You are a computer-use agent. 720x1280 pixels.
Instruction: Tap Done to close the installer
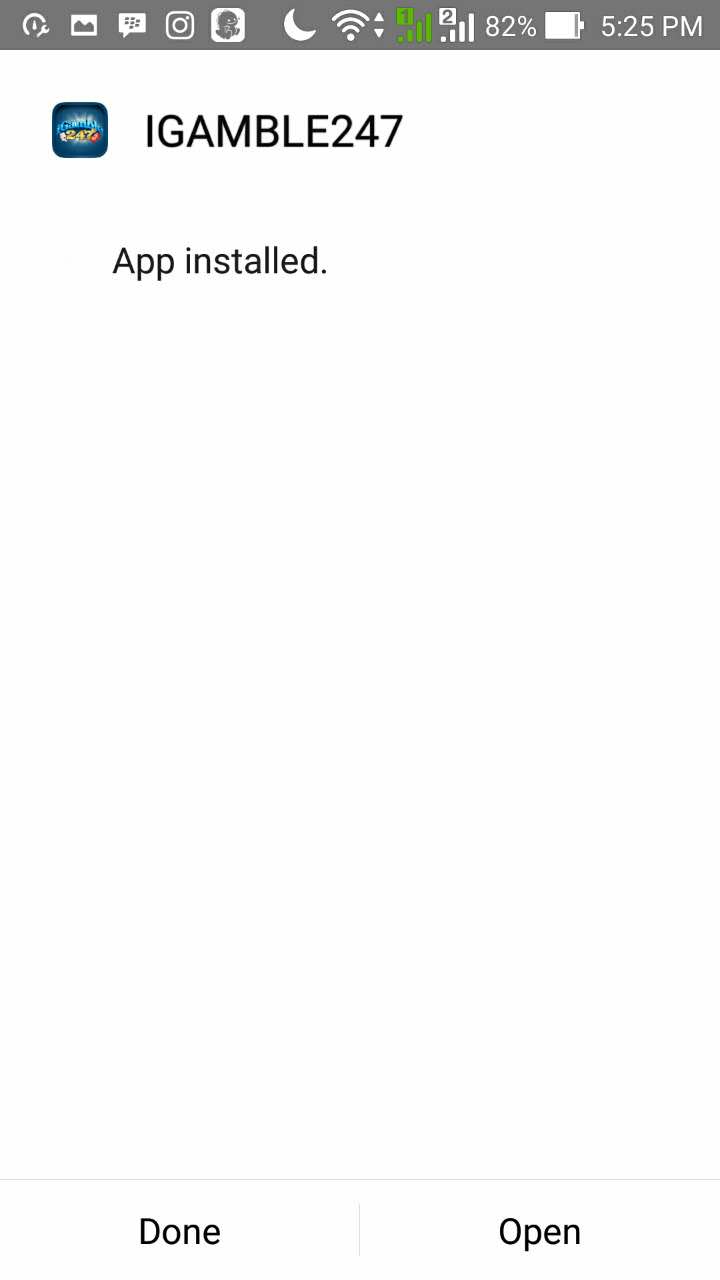pos(180,1231)
